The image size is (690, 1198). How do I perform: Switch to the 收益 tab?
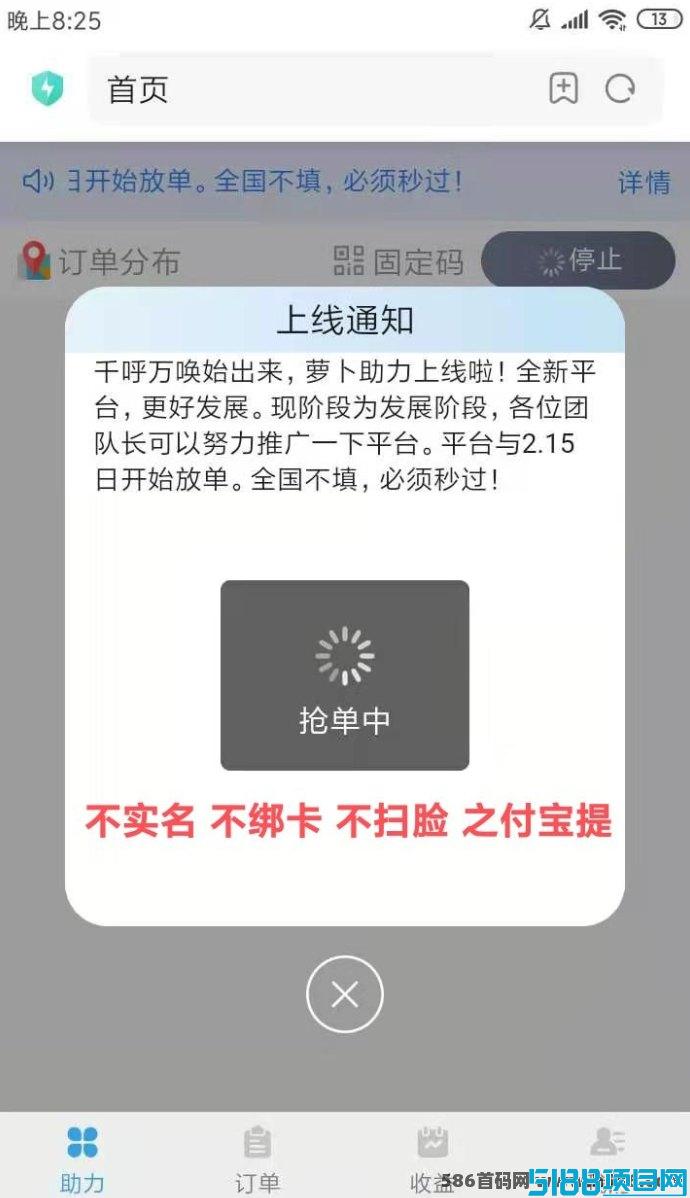pos(432,1156)
